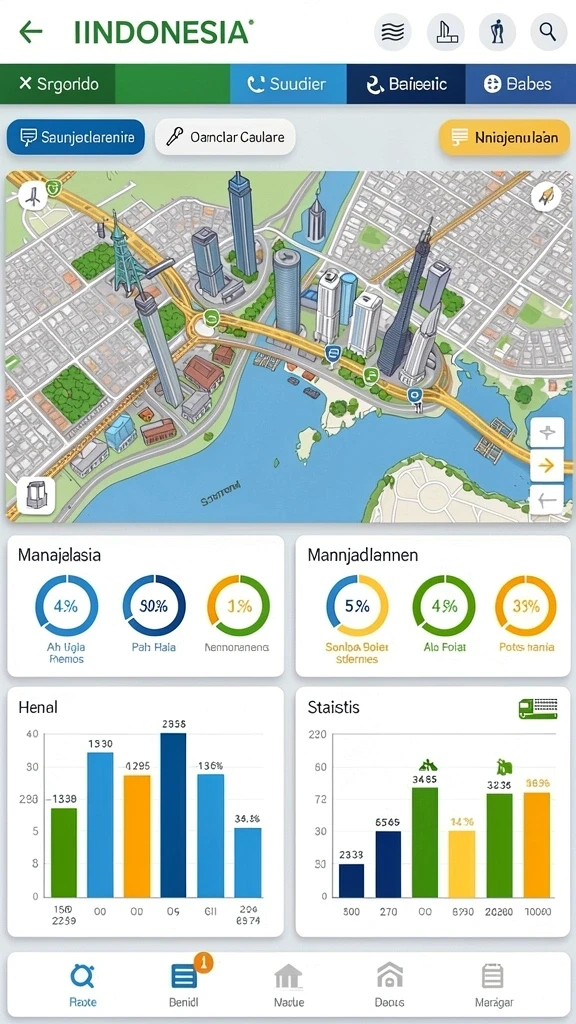Open the Deocs bottom tab
576x1024 pixels.
[x=390, y=985]
